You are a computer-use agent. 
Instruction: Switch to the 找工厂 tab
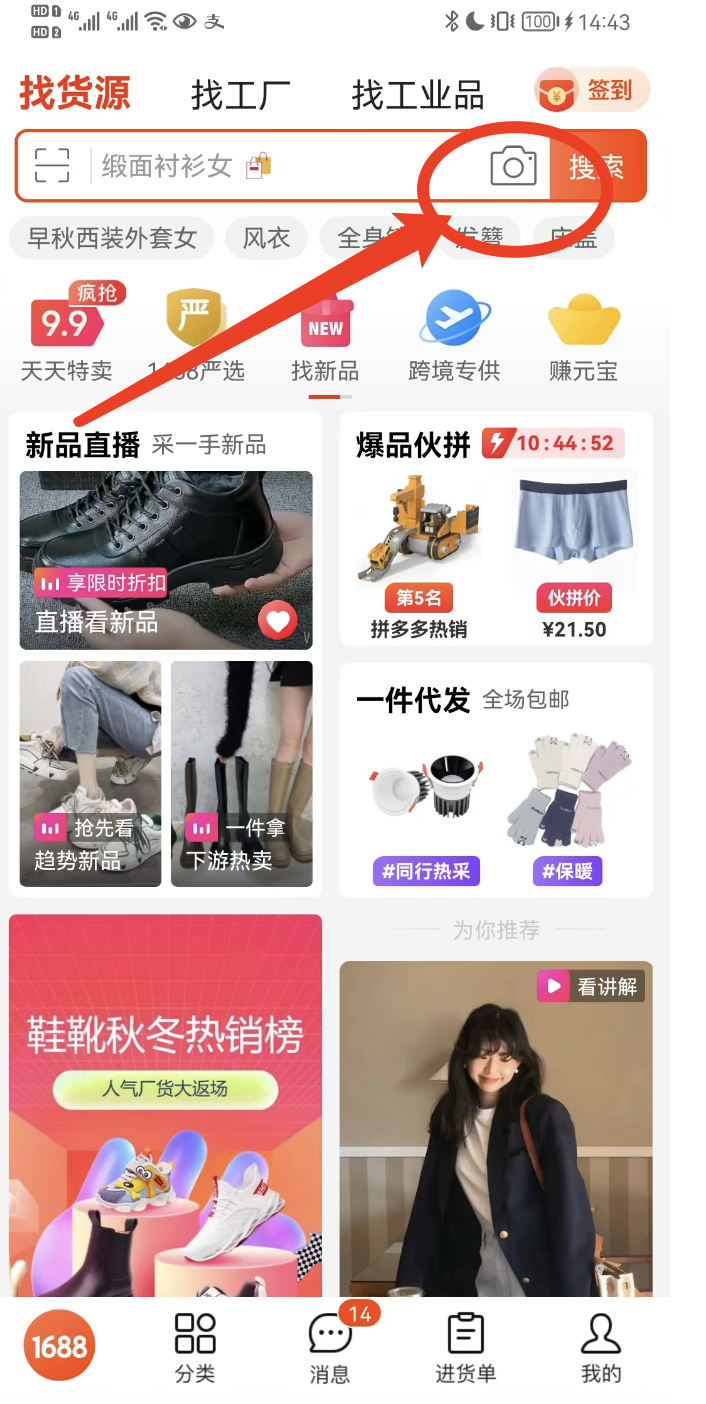(x=240, y=96)
